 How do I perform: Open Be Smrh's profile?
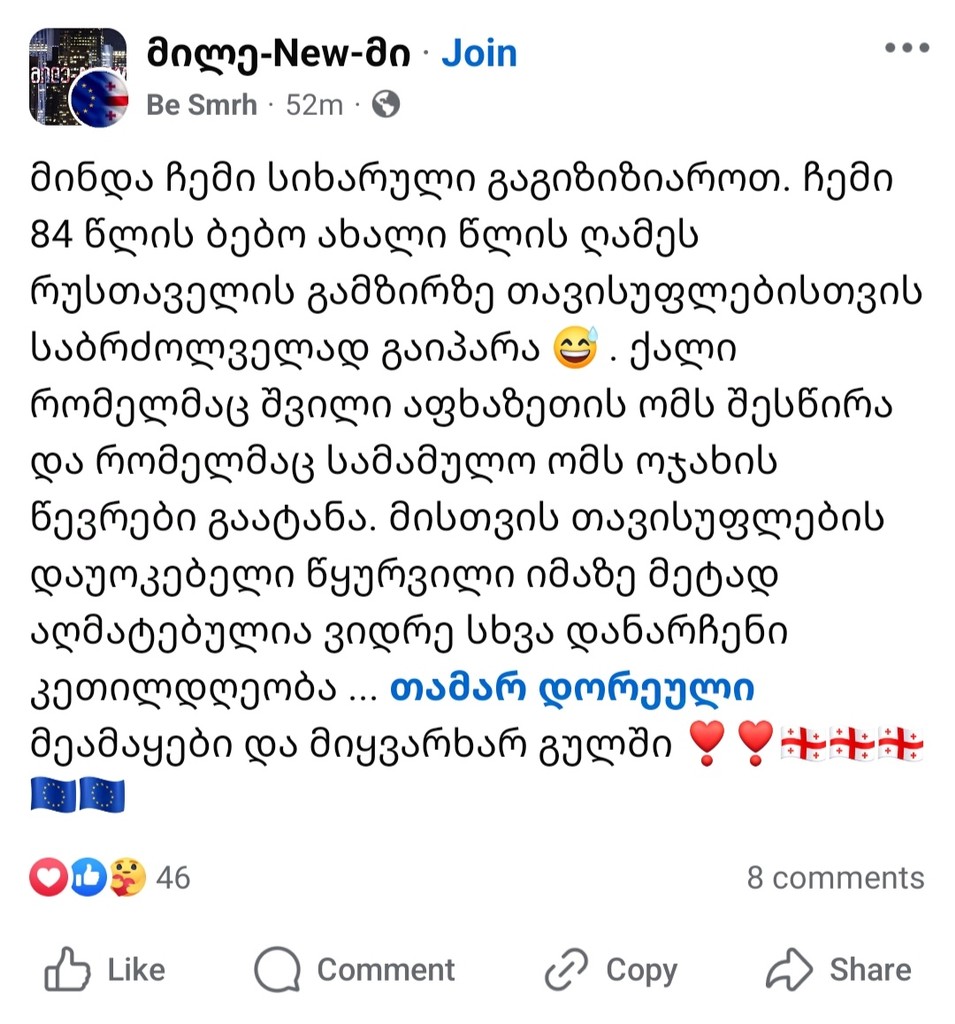click(x=201, y=104)
